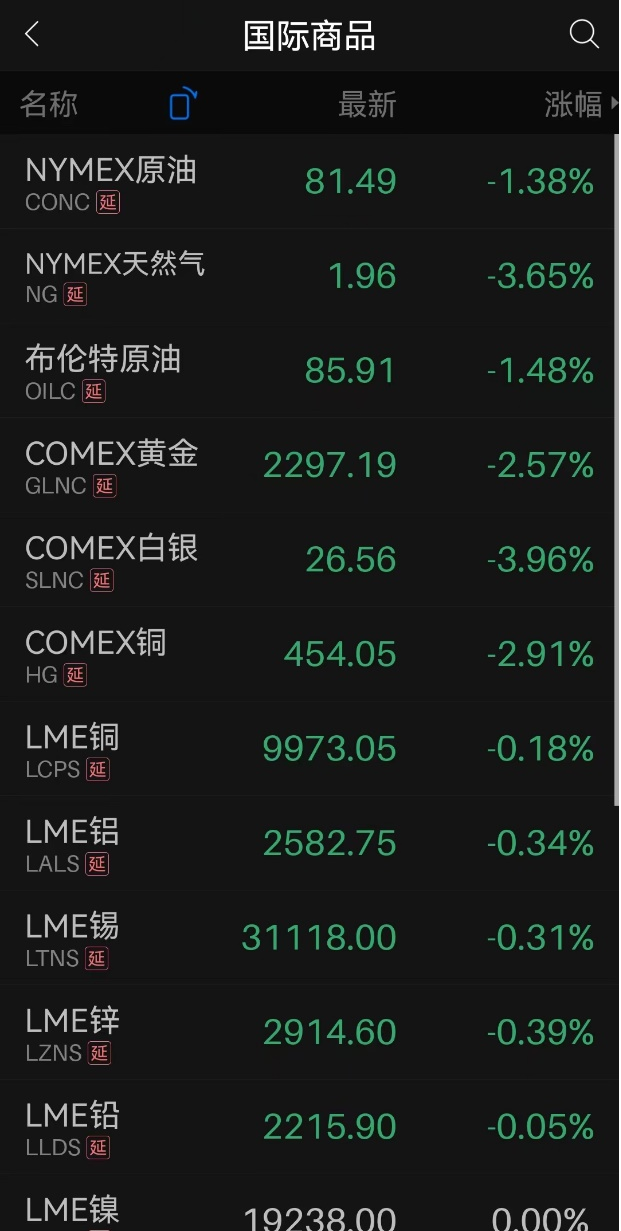Go back using the top-left arrow

pos(32,35)
